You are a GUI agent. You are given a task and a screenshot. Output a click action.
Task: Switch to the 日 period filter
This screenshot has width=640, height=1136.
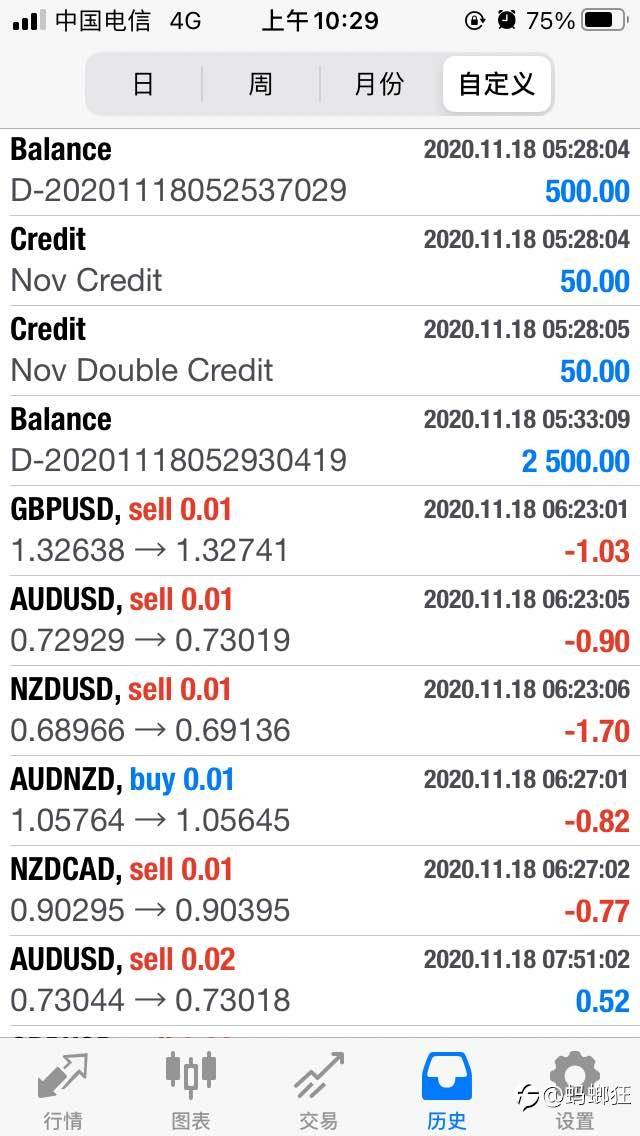144,85
